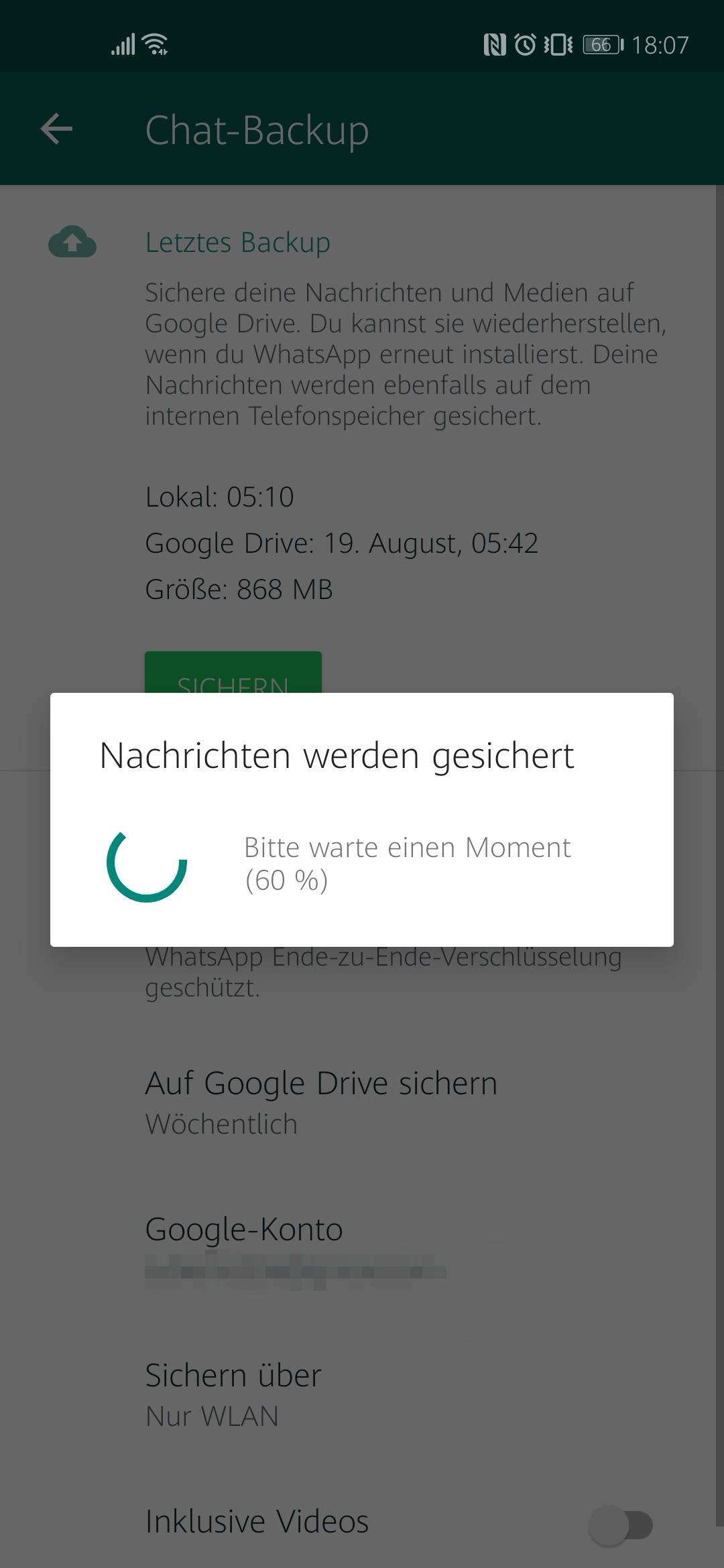This screenshot has width=724, height=1568.
Task: Tap the Letztes Backup section heading
Action: point(238,243)
